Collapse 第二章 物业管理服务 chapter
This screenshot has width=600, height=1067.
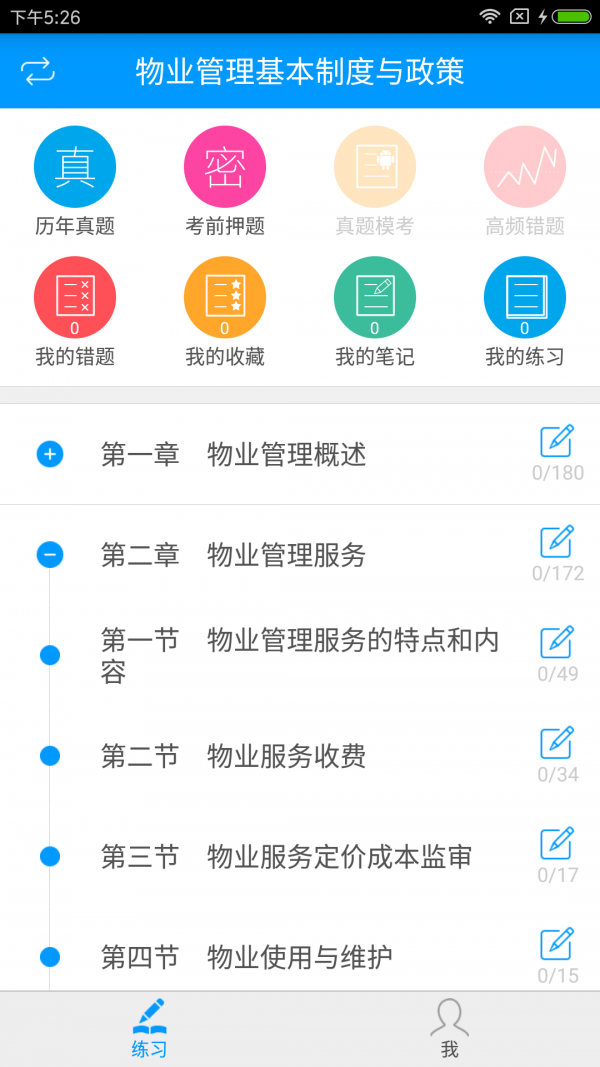point(50,555)
